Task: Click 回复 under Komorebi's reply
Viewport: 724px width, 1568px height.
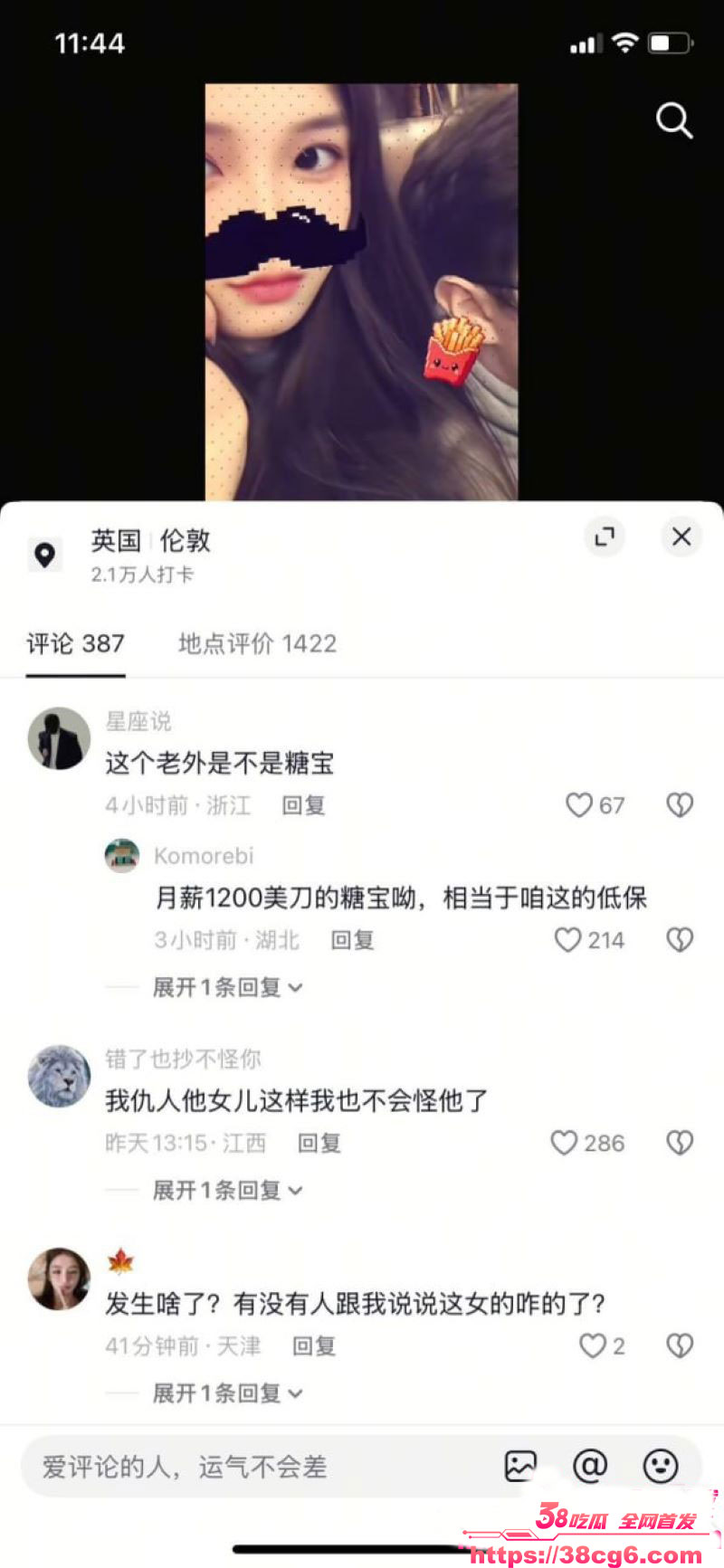Action: click(x=351, y=940)
